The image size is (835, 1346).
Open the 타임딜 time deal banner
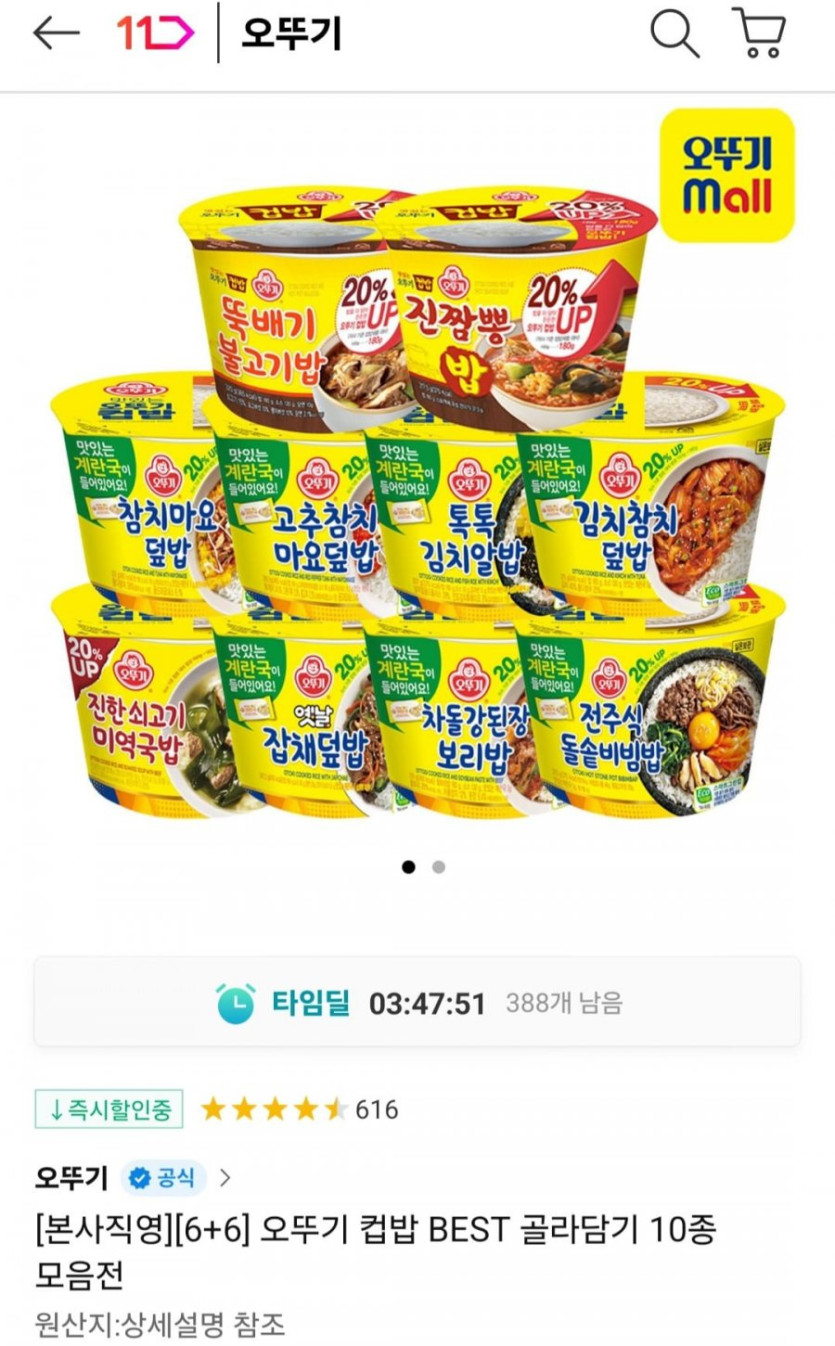[x=417, y=1002]
